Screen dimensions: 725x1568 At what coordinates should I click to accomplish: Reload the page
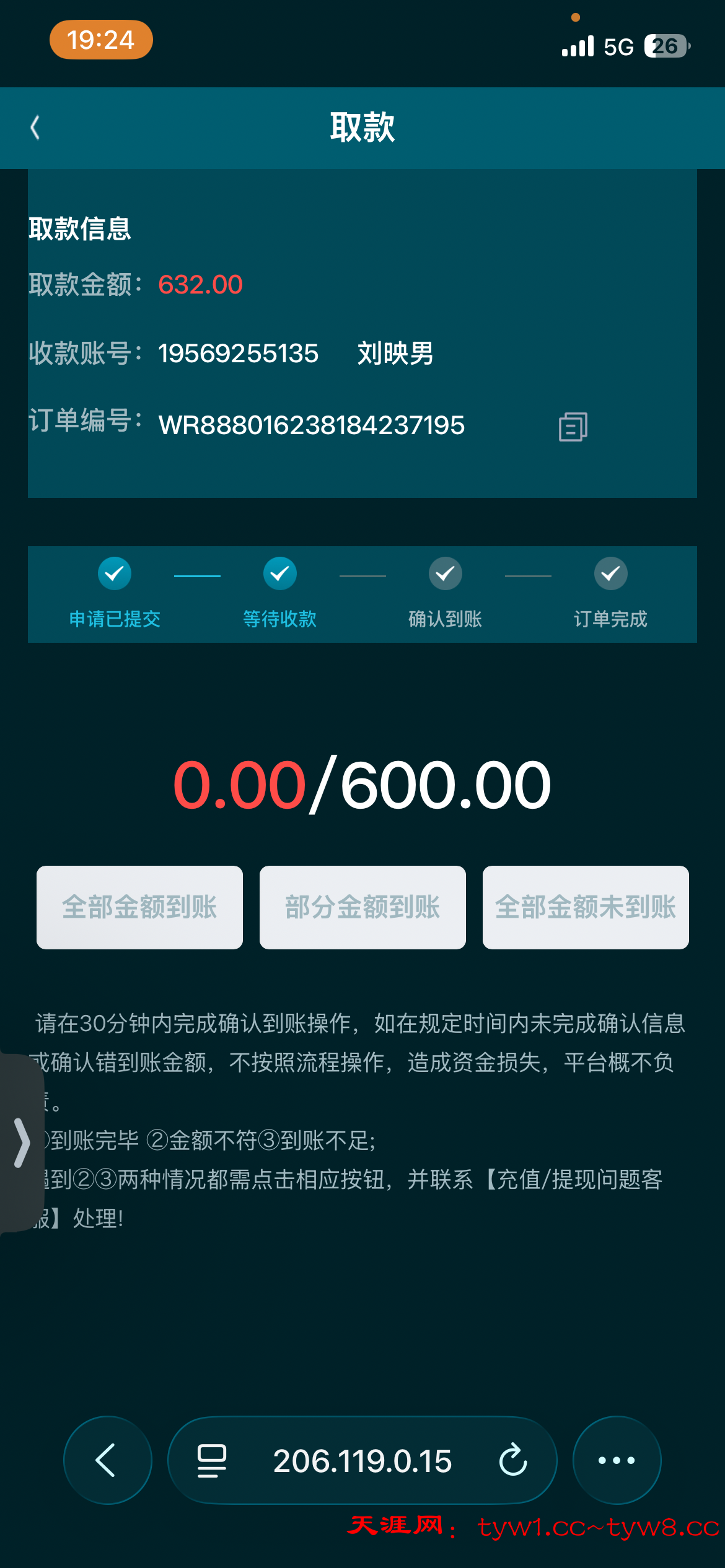513,1460
